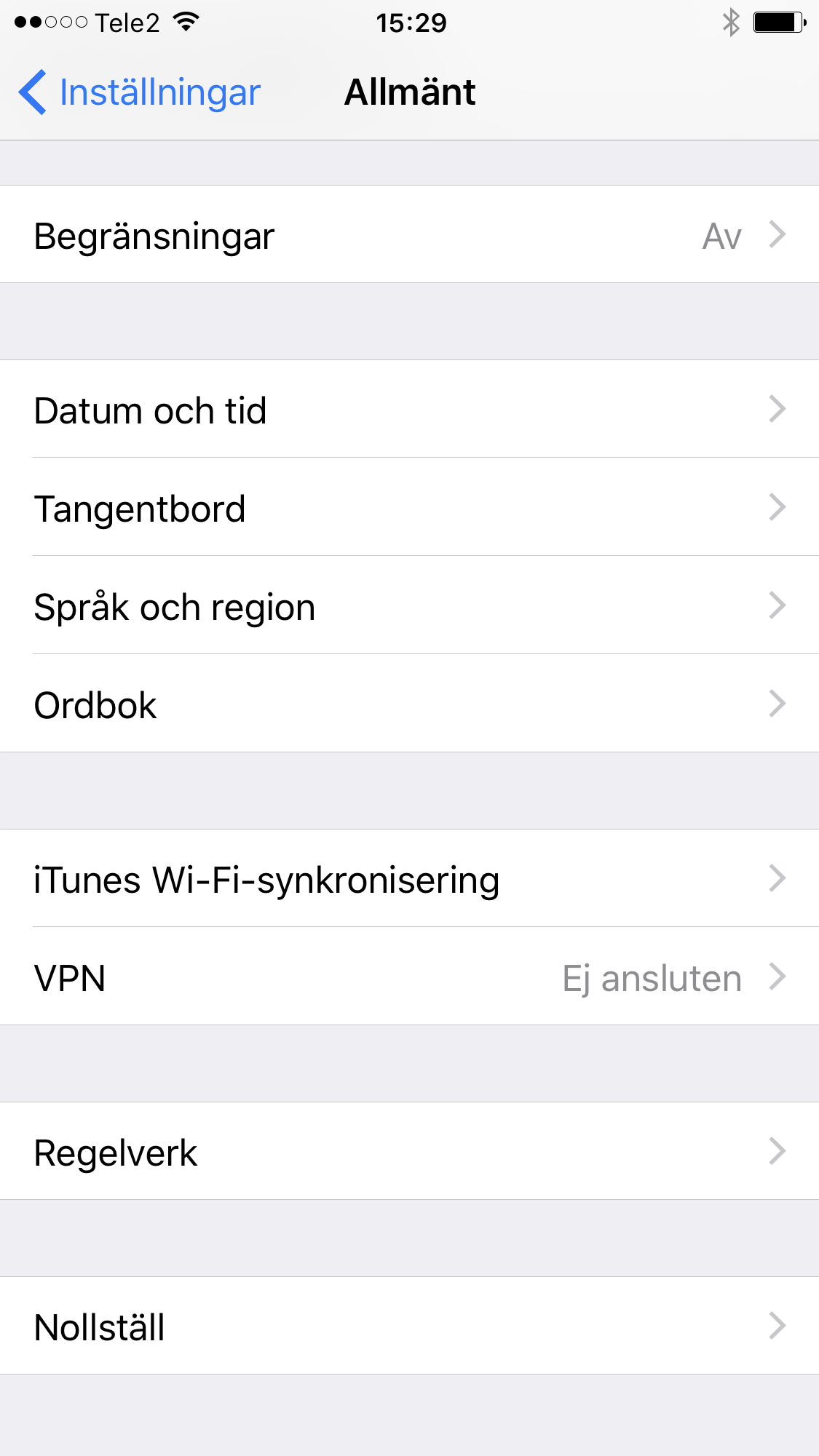The width and height of the screenshot is (819, 1456).
Task: Open Tangentbord settings
Action: click(409, 508)
